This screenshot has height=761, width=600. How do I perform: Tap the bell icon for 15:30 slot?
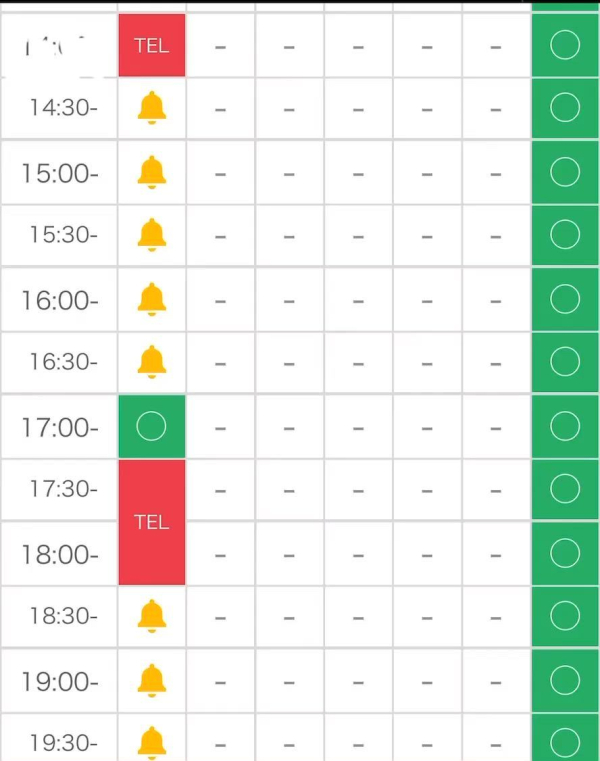[x=152, y=235]
